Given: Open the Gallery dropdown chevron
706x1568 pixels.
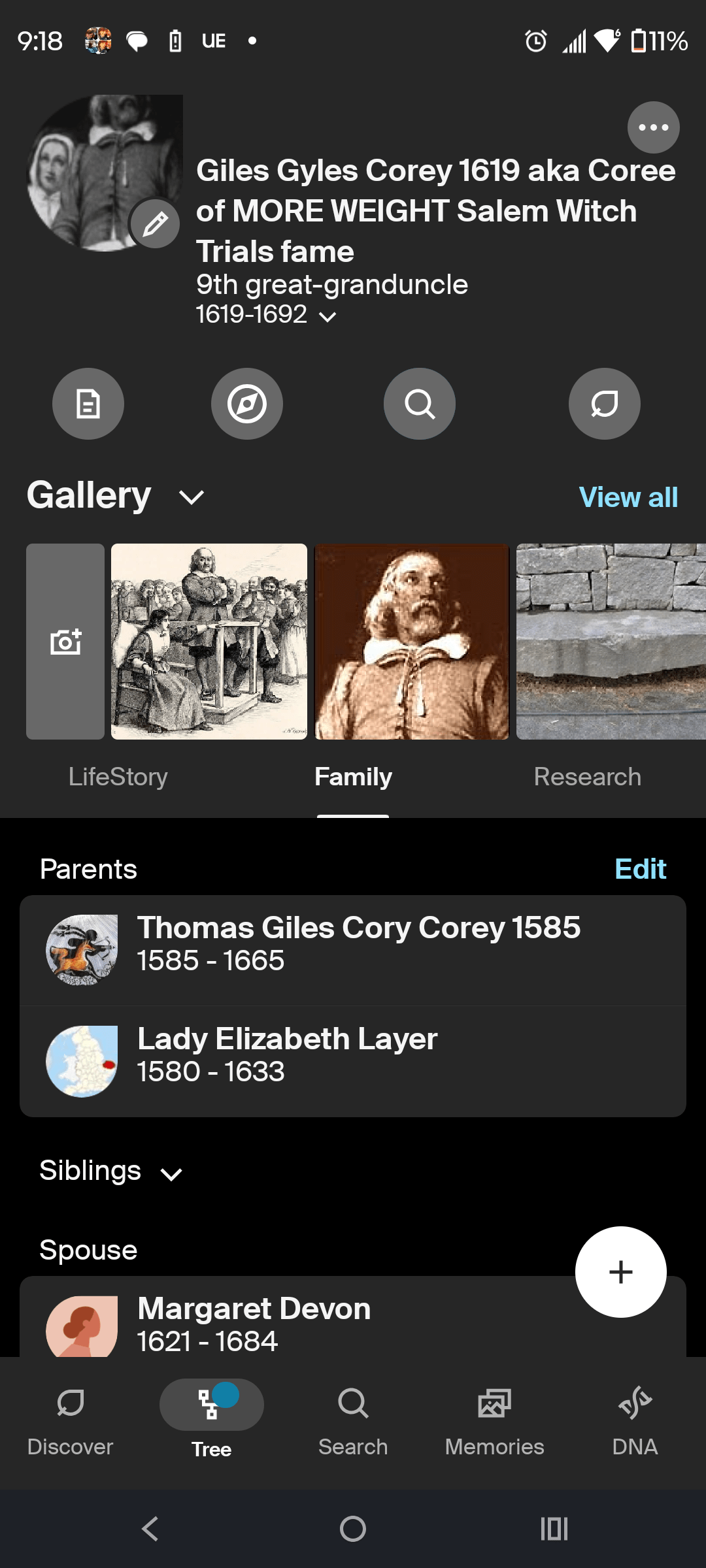Looking at the screenshot, I should pos(192,497).
